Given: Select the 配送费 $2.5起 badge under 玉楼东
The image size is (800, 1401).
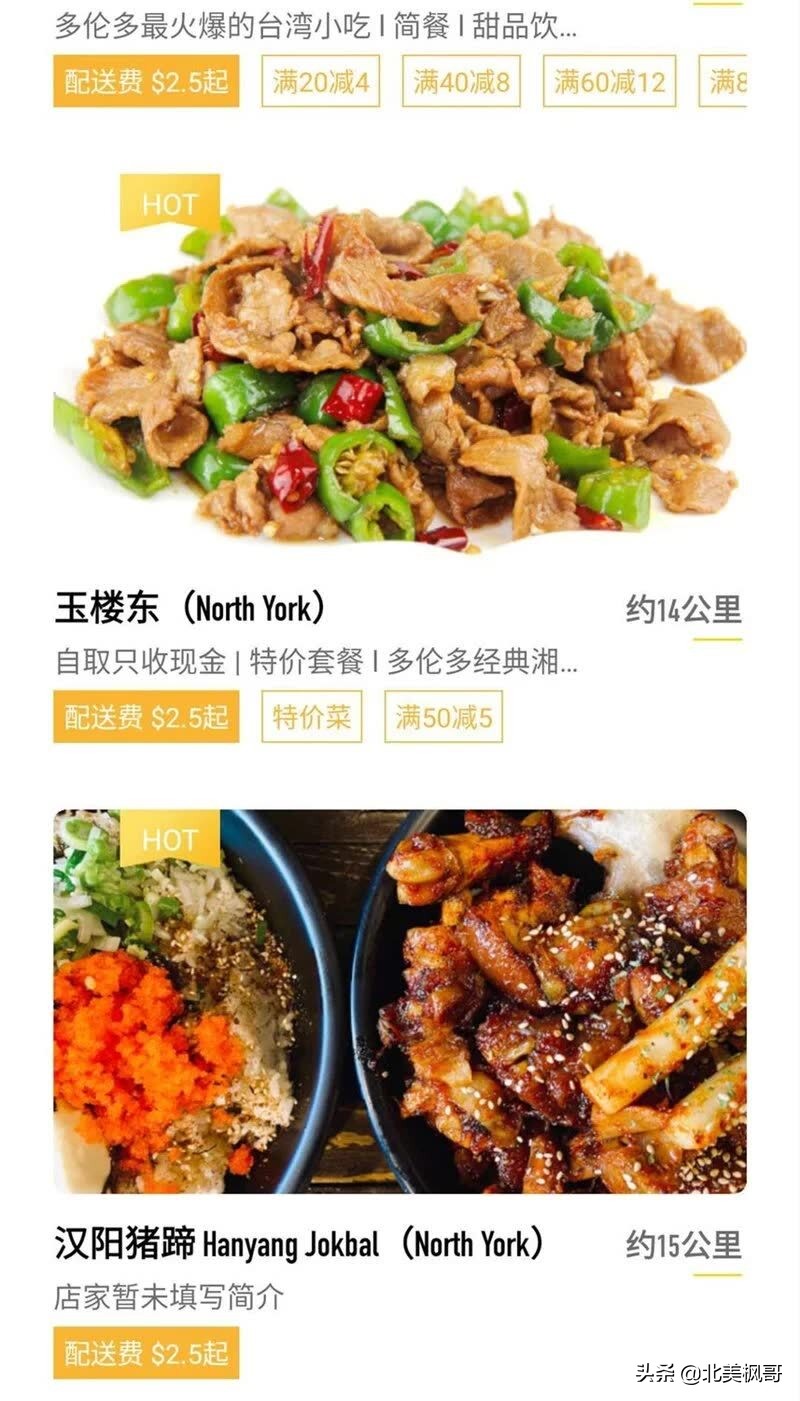Looking at the screenshot, I should point(144,718).
